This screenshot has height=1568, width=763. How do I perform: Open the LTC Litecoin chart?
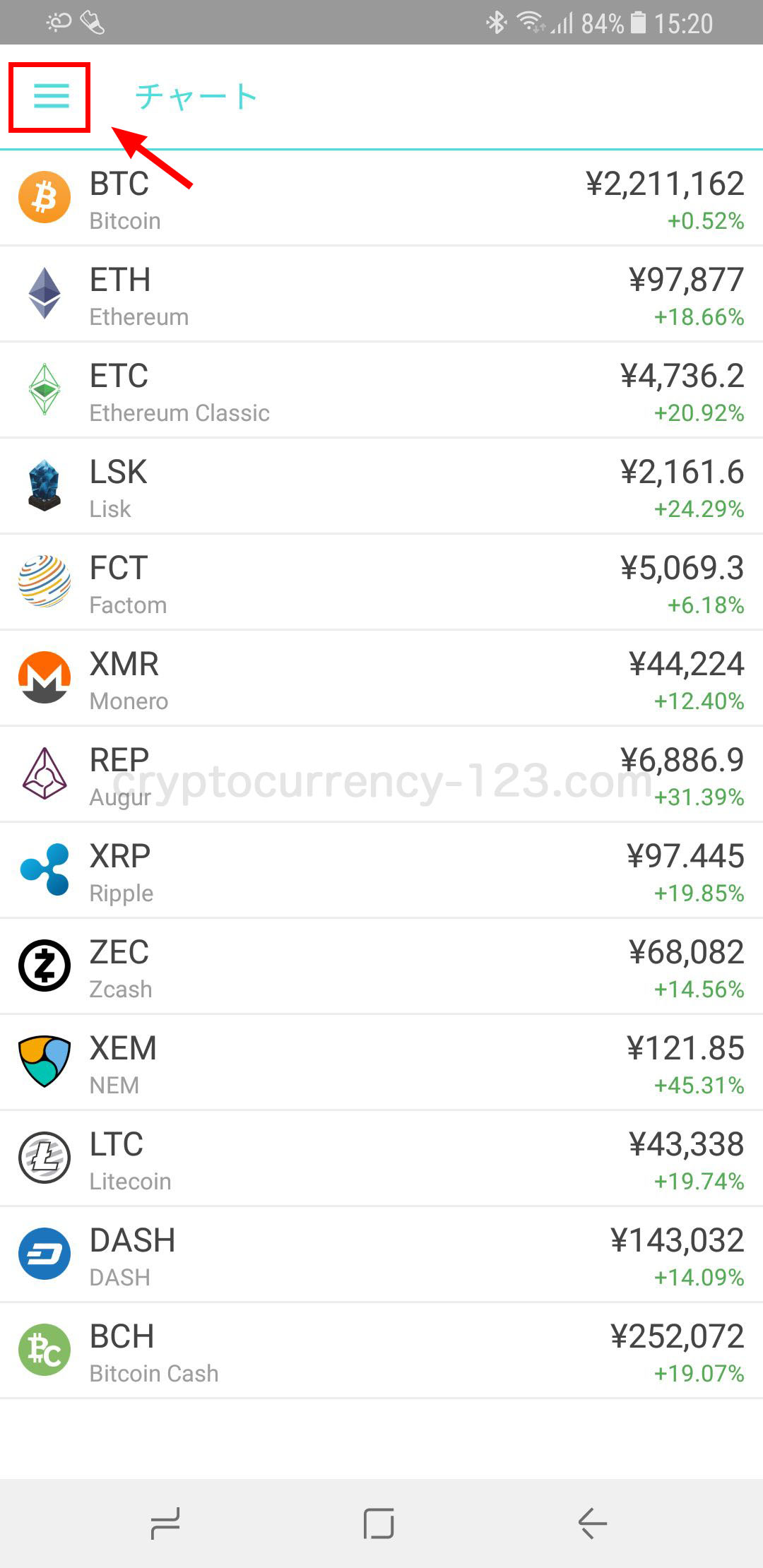pyautogui.click(x=381, y=1159)
